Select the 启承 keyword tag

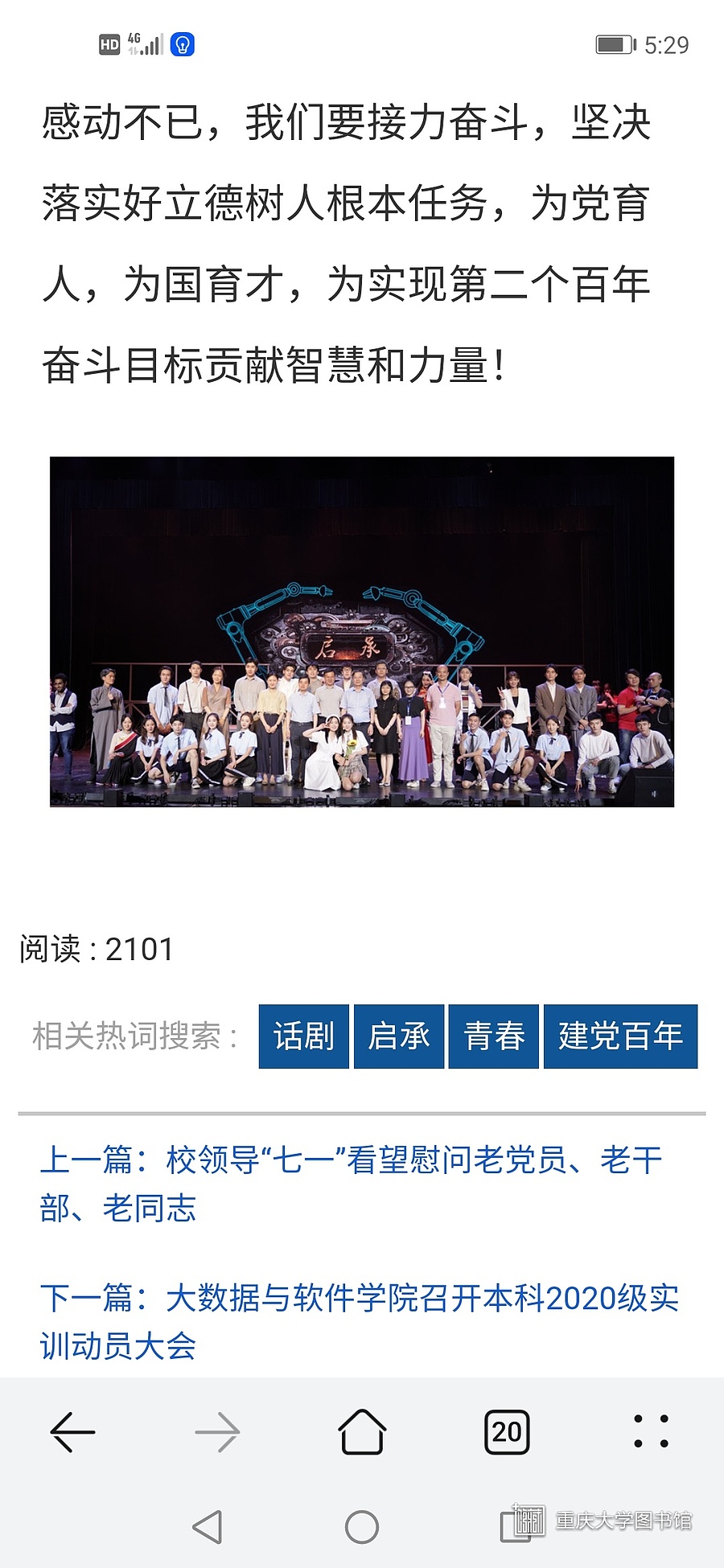click(x=399, y=1036)
